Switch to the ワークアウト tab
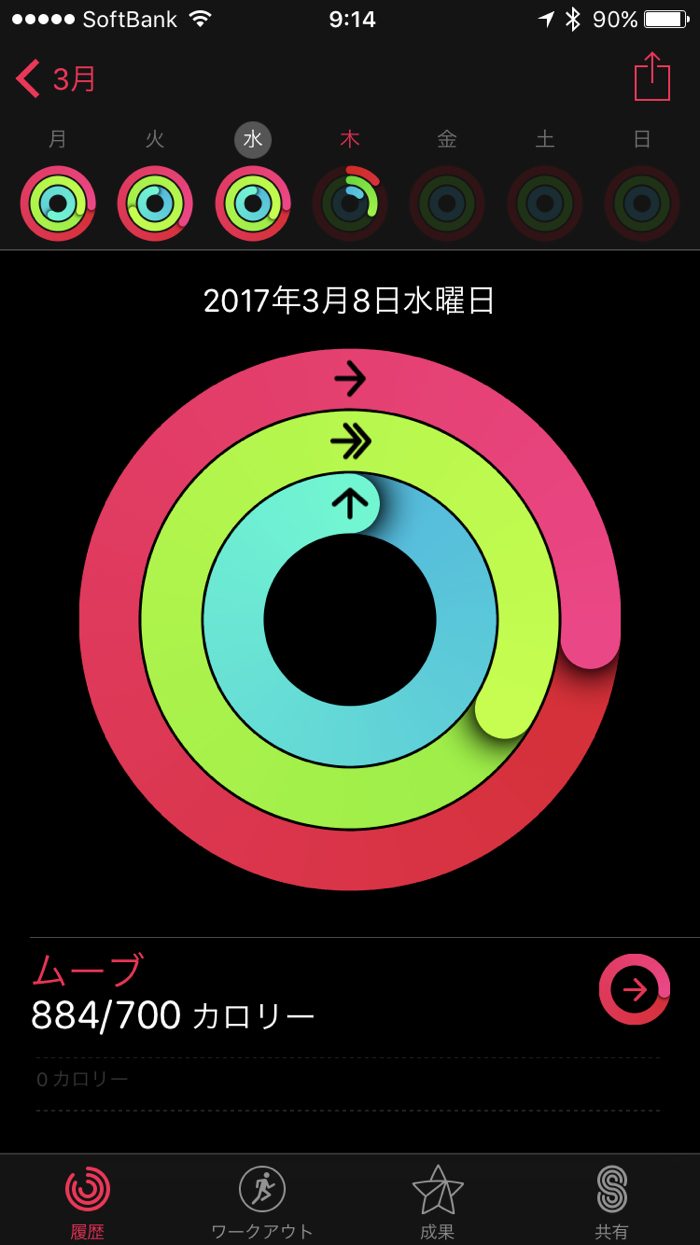 [262, 1199]
